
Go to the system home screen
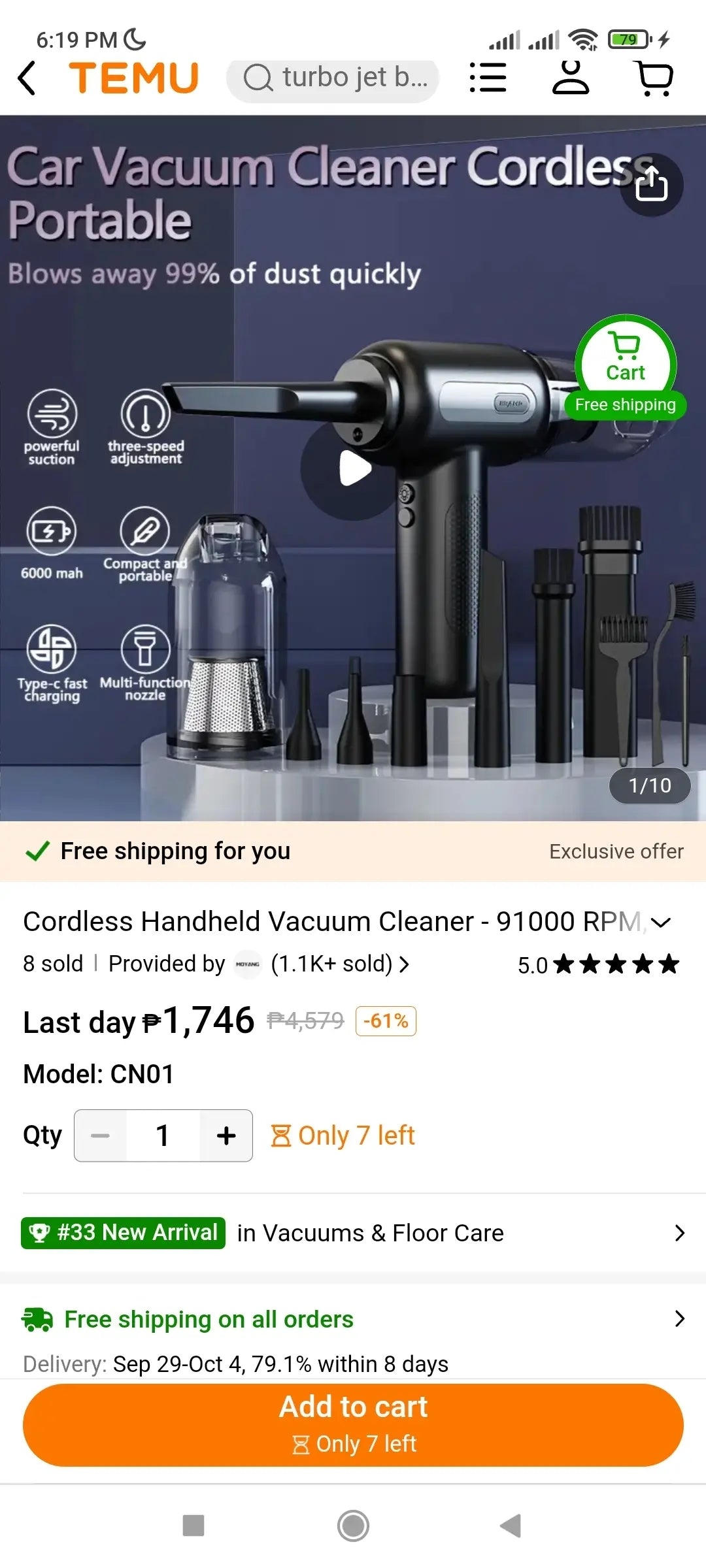click(353, 1526)
